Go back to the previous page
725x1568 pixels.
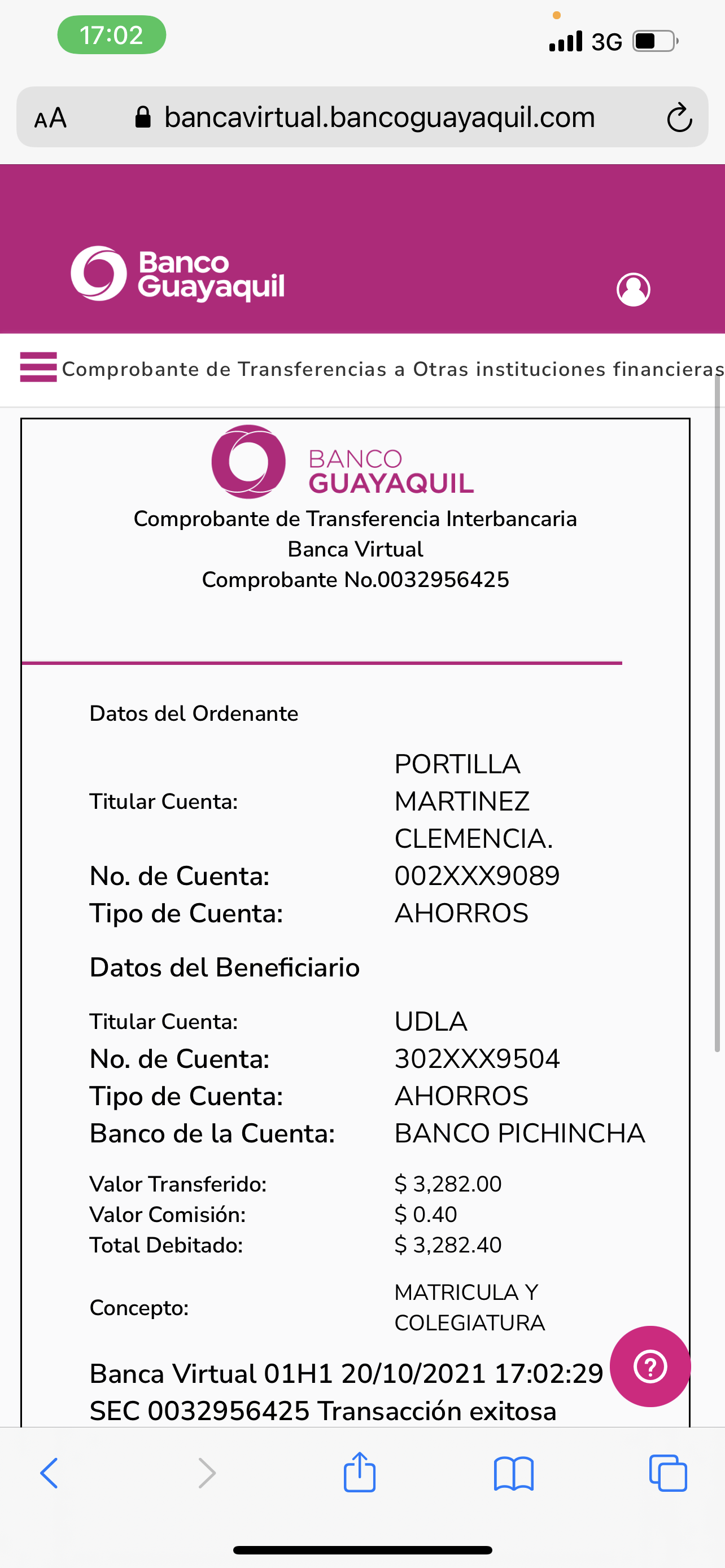(x=49, y=1473)
